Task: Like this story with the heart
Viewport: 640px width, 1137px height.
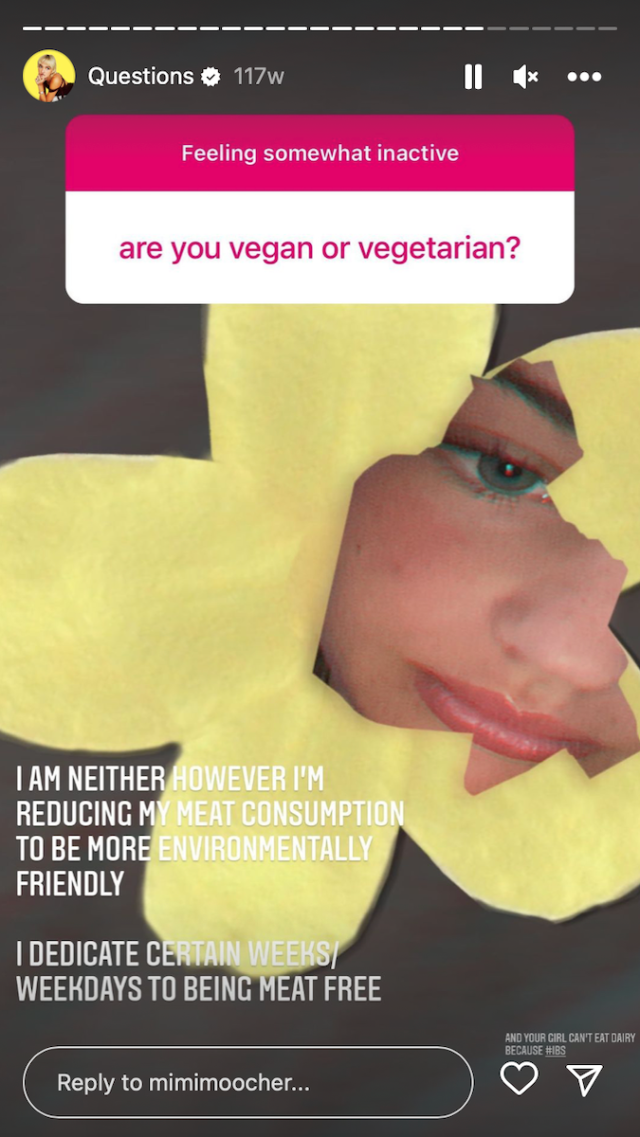Action: [519, 1078]
